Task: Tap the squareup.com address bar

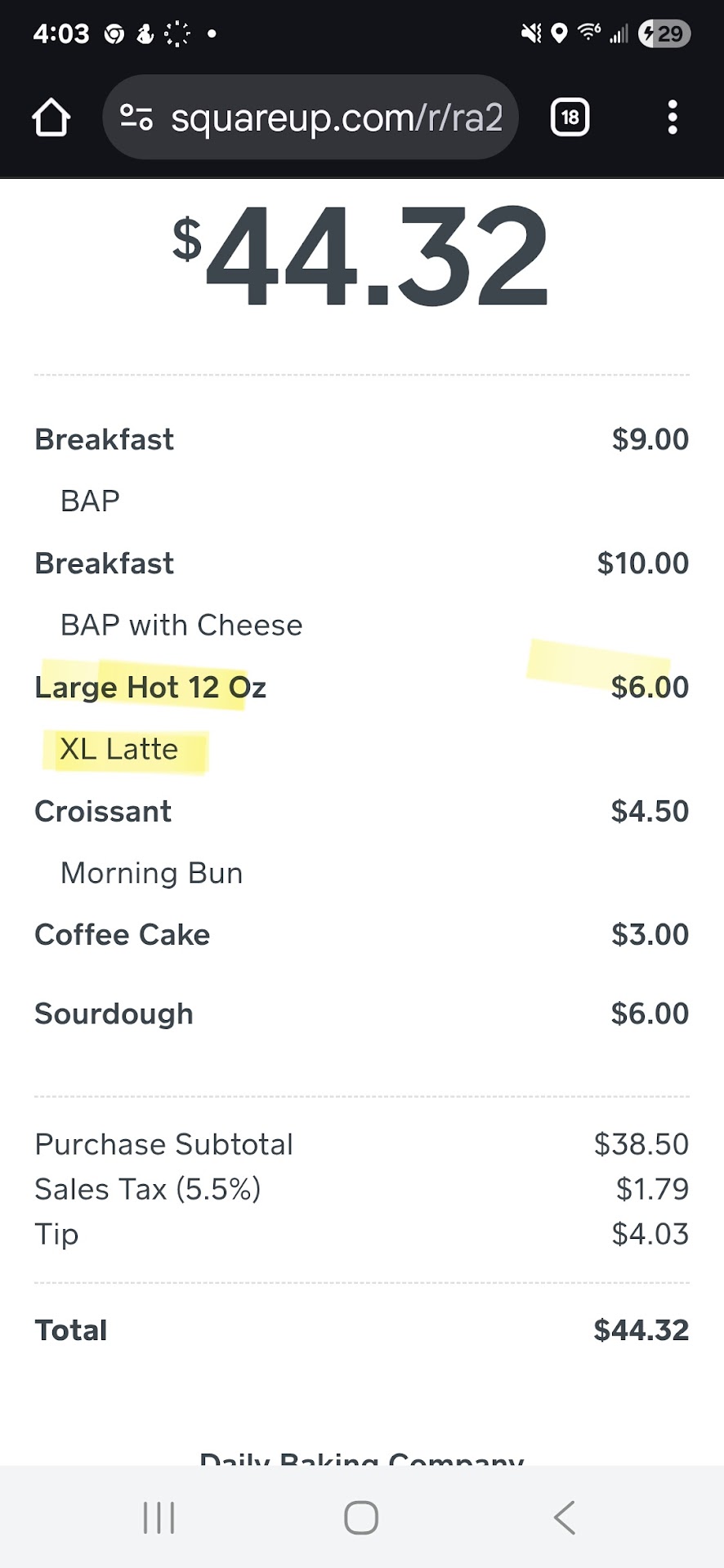Action: click(335, 118)
